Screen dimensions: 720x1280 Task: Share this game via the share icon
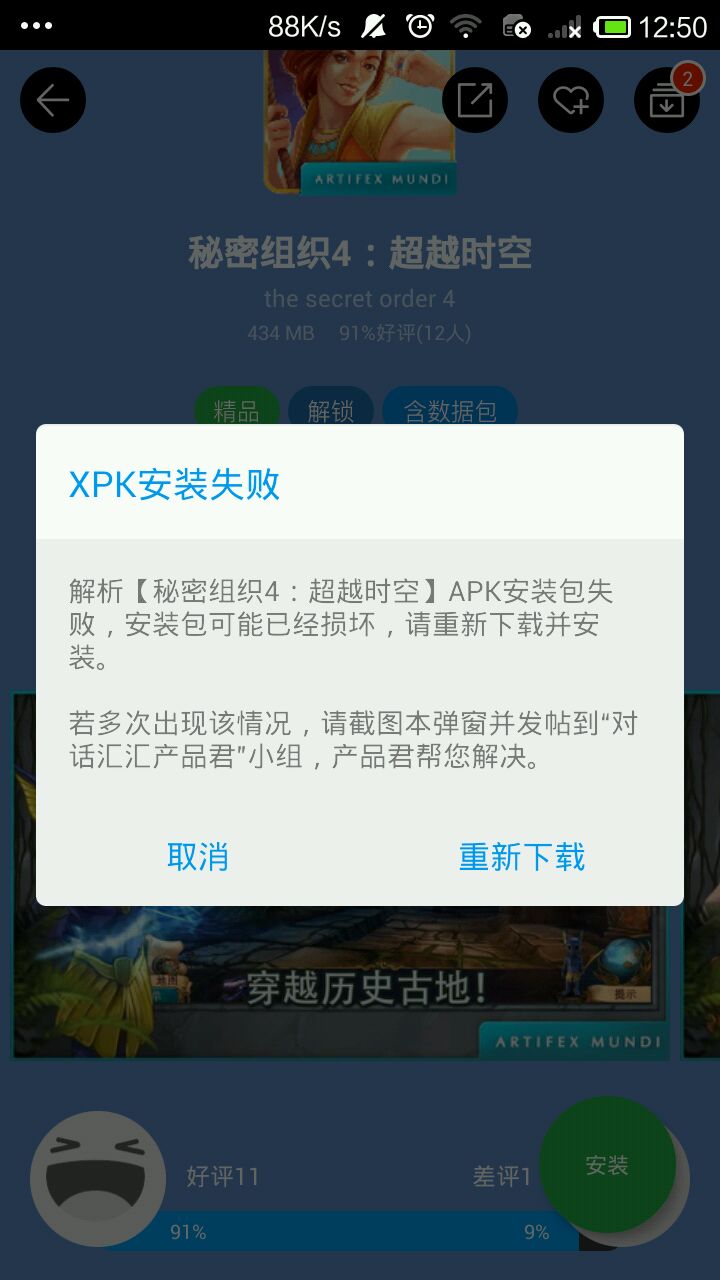coord(475,100)
